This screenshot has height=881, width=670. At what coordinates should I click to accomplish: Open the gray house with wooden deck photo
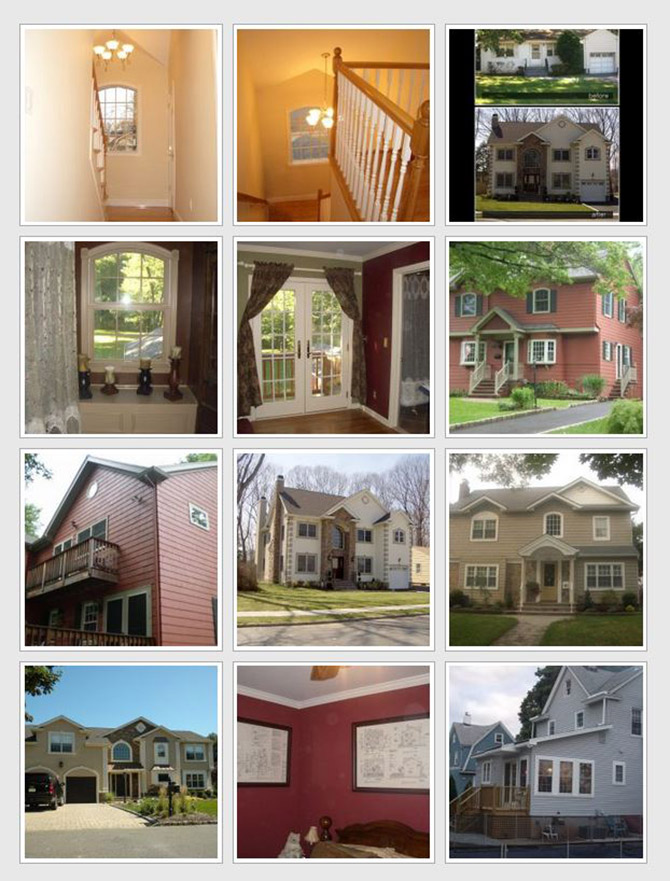tap(546, 761)
